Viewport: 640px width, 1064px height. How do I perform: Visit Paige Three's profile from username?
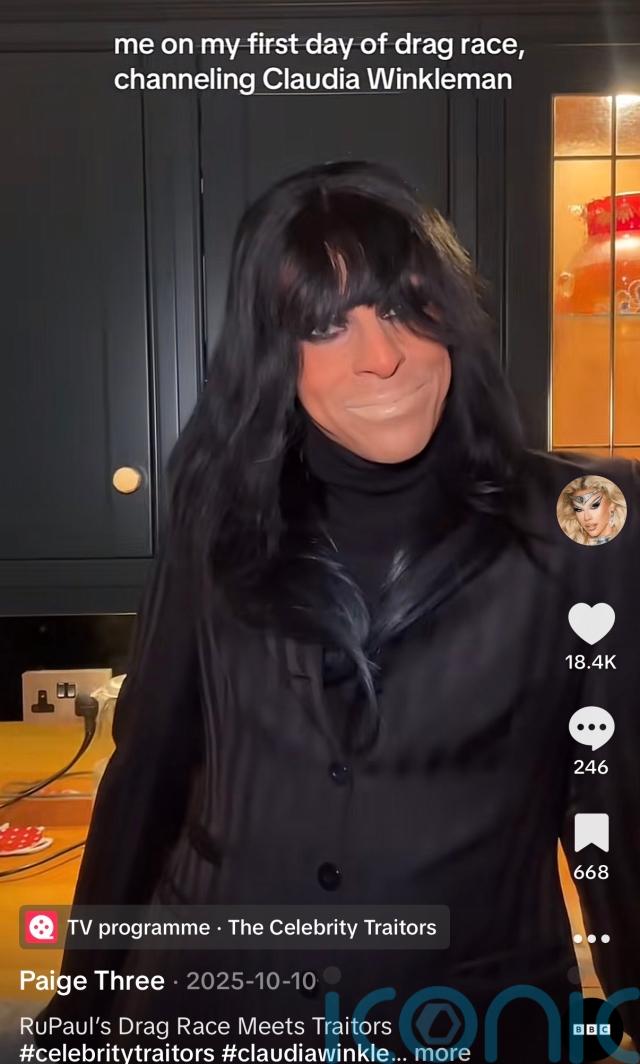click(92, 981)
